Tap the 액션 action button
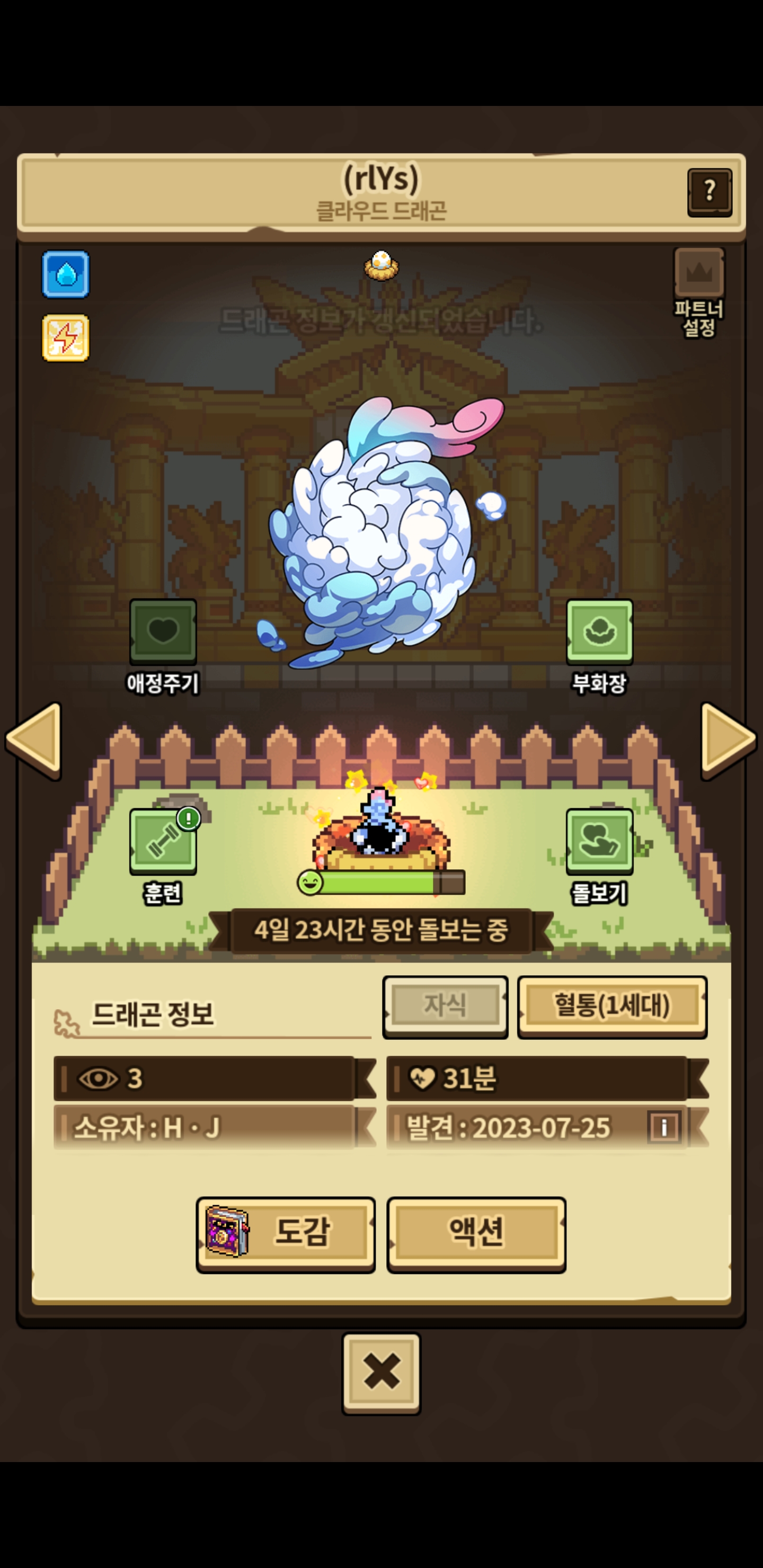 [x=476, y=1233]
